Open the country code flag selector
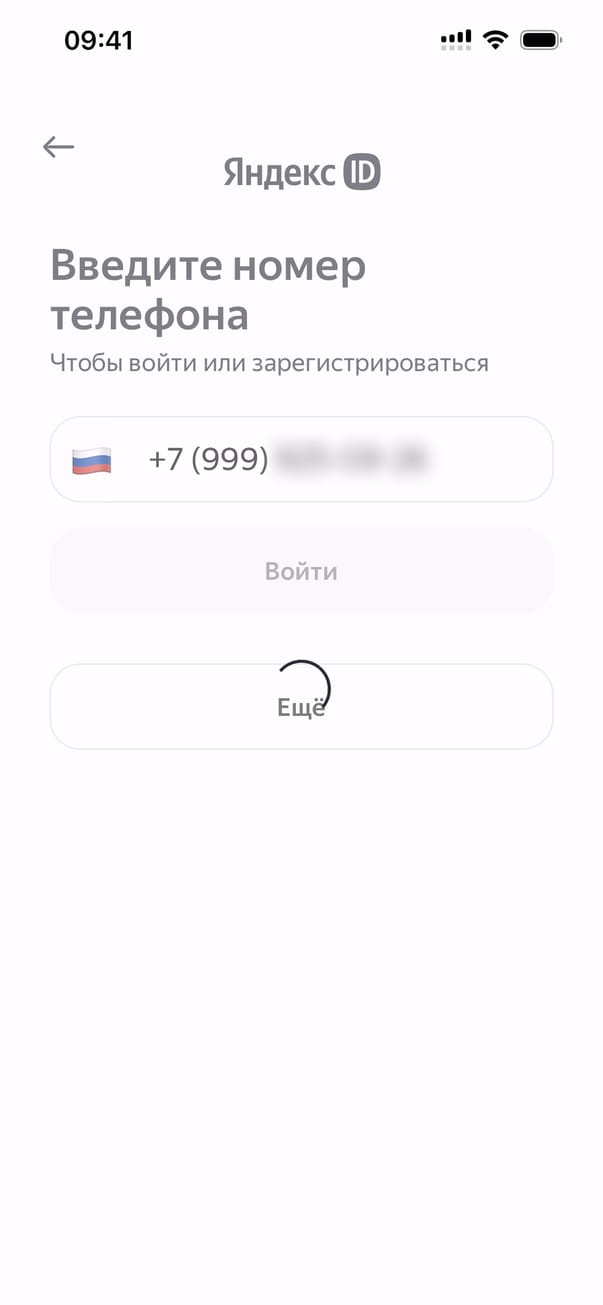 point(91,460)
